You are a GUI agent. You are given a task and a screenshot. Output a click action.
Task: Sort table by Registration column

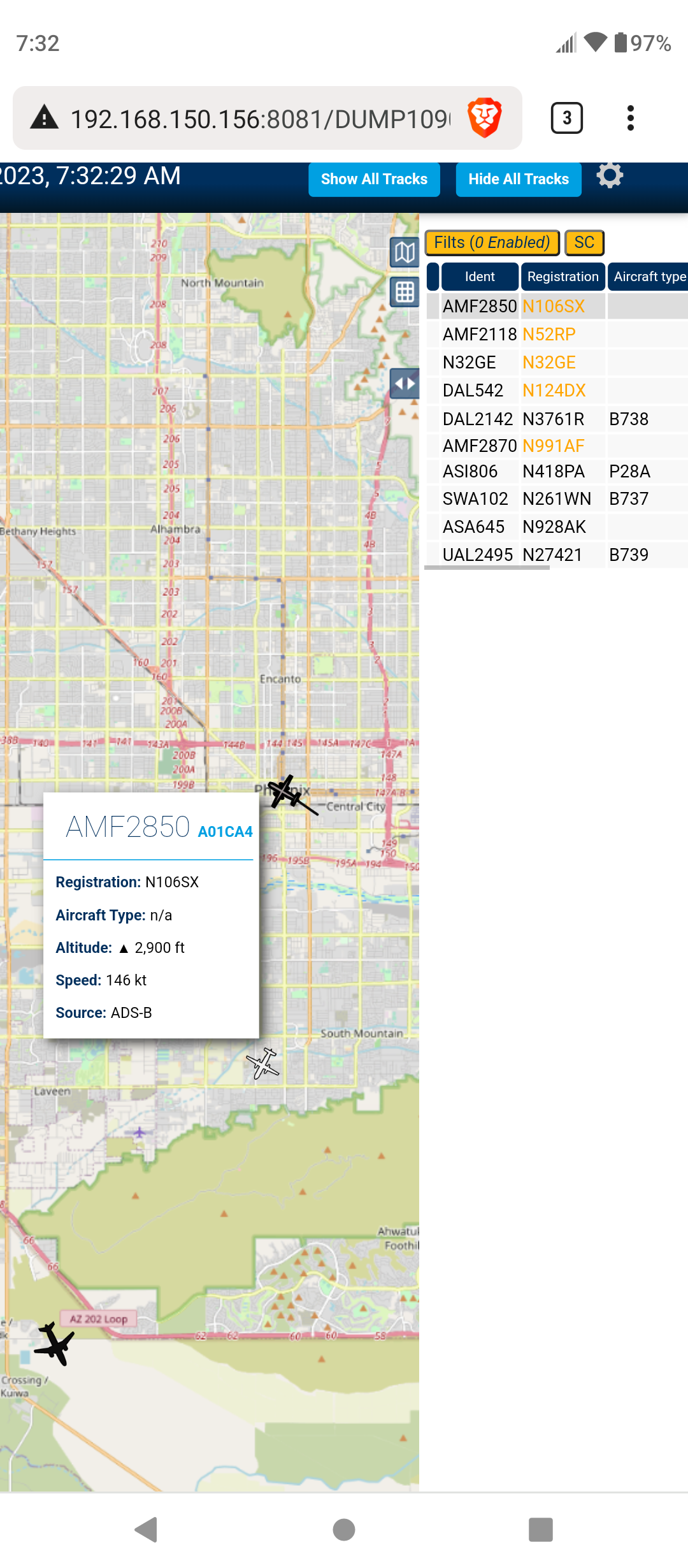point(563,277)
